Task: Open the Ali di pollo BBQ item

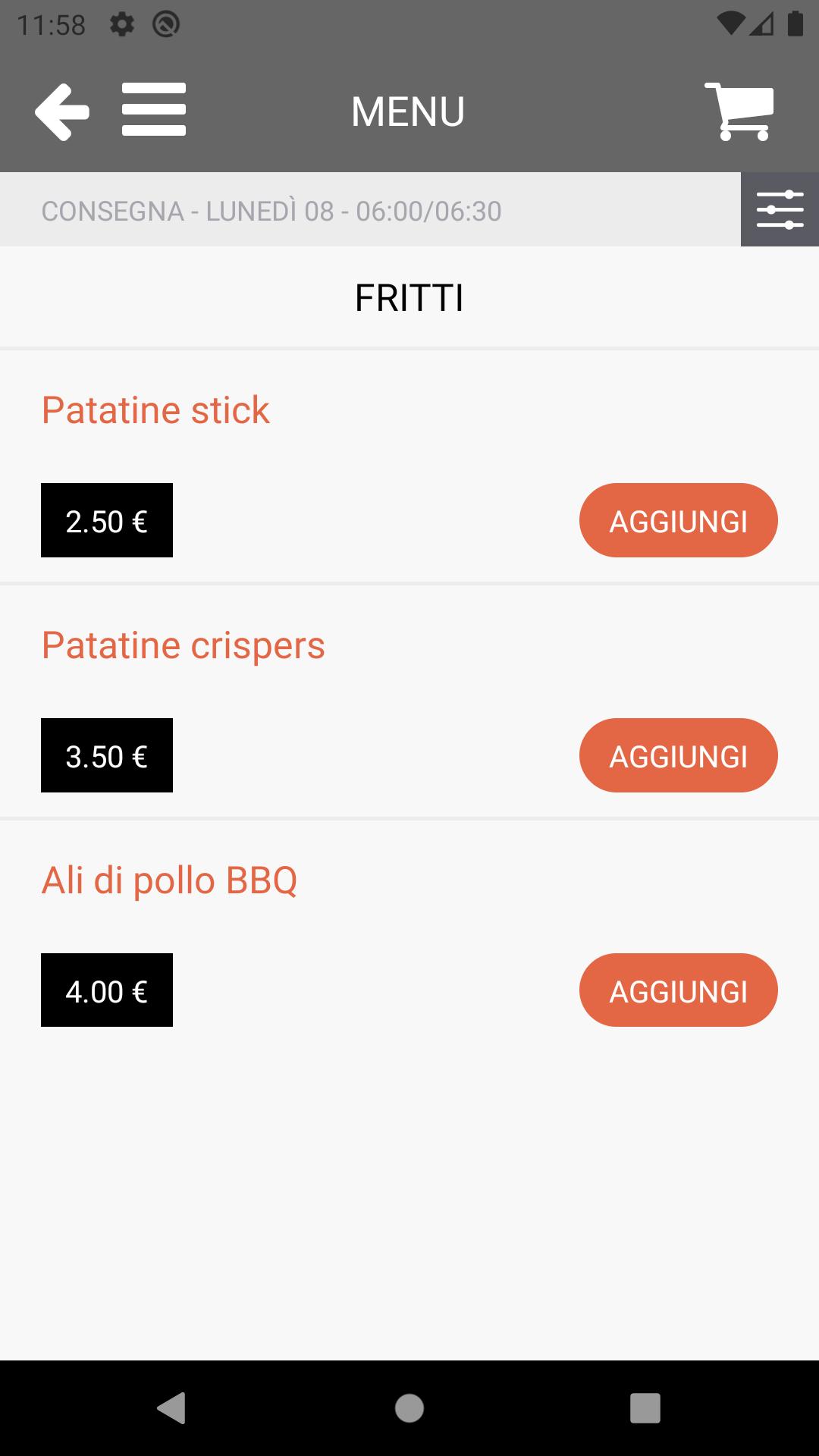Action: point(169,881)
